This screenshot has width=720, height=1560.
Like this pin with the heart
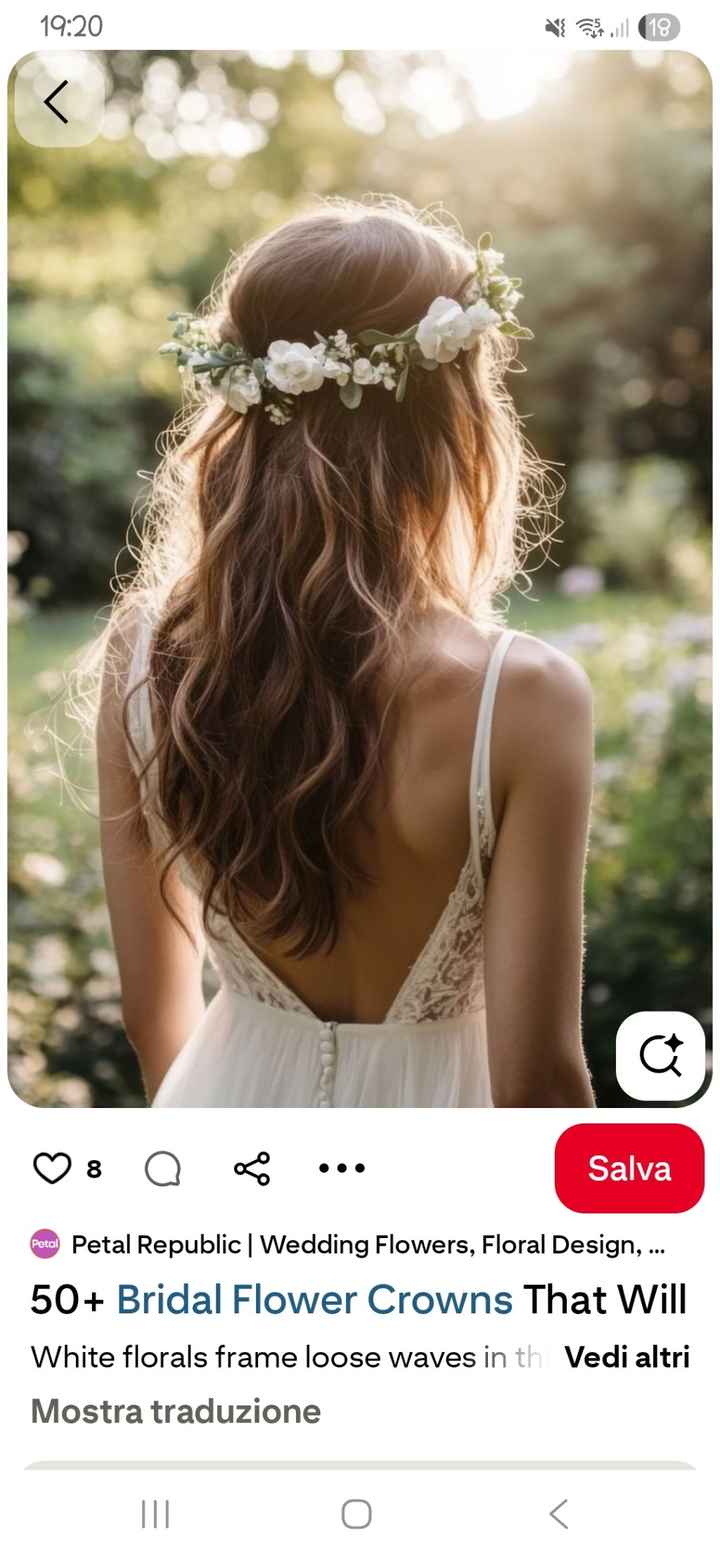click(x=53, y=1168)
